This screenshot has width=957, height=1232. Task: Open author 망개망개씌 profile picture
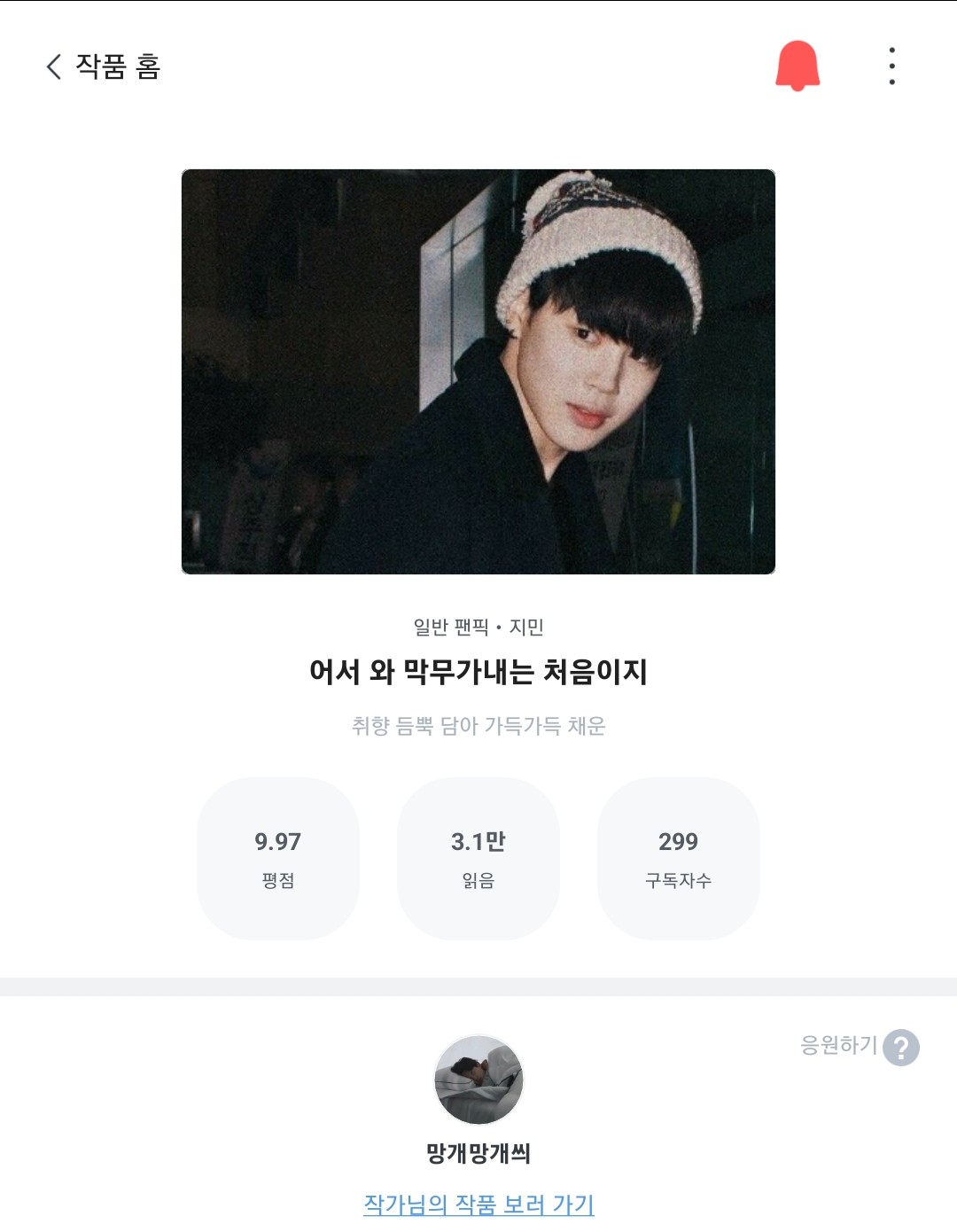click(478, 1080)
